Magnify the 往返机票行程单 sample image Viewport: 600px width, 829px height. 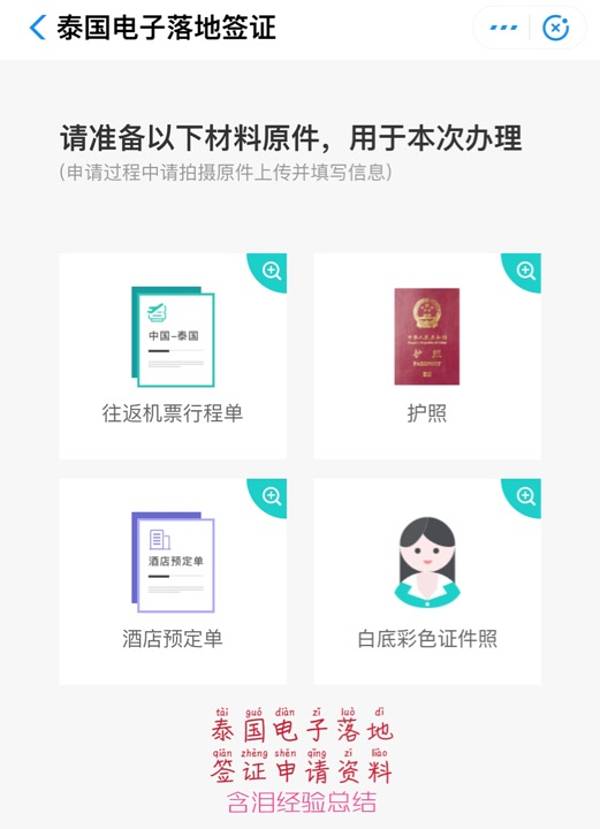coord(272,269)
